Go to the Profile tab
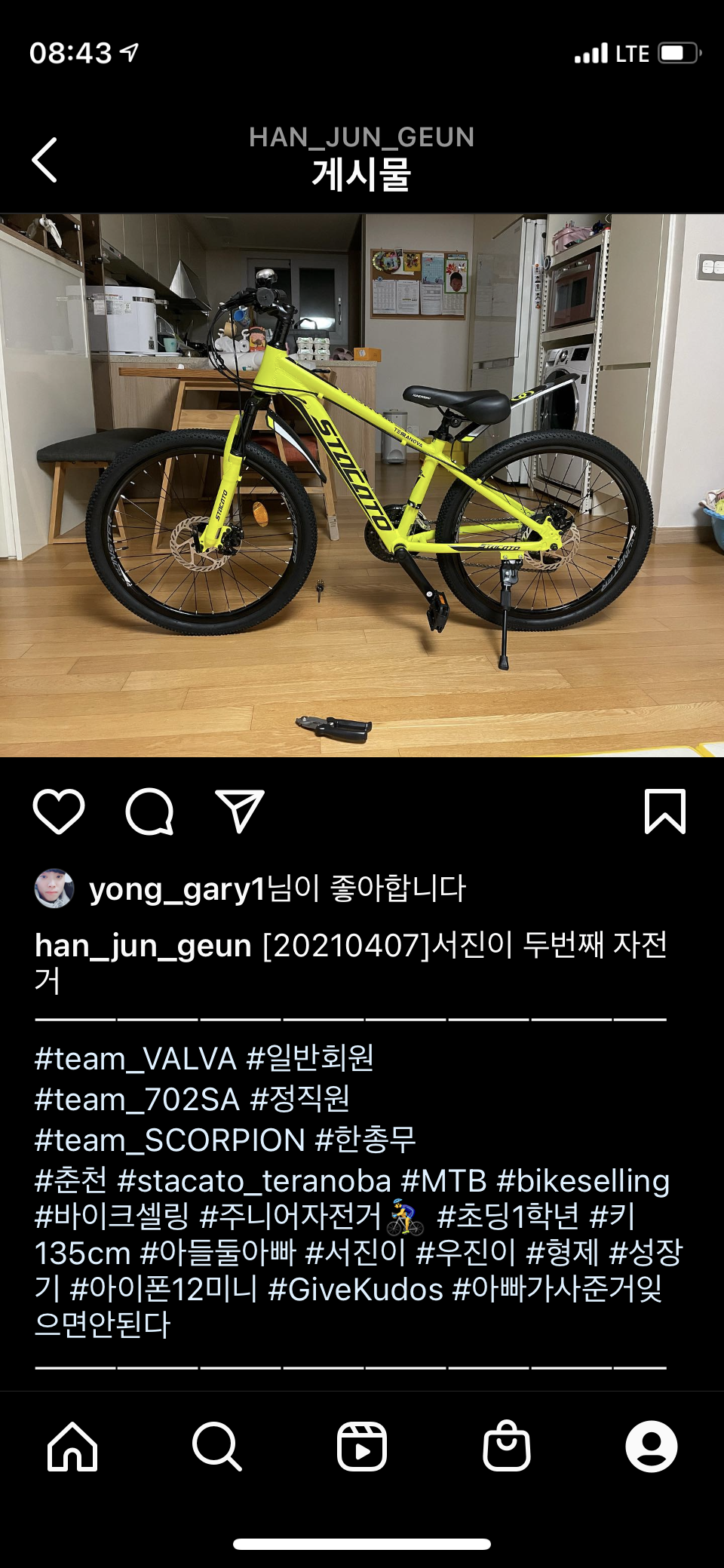The image size is (724, 1568). pyautogui.click(x=652, y=1447)
